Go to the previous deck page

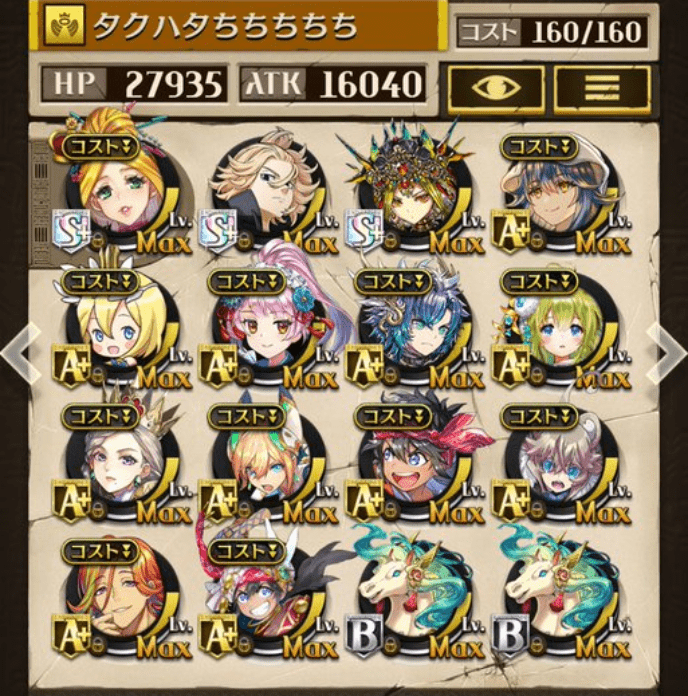[x=14, y=351]
